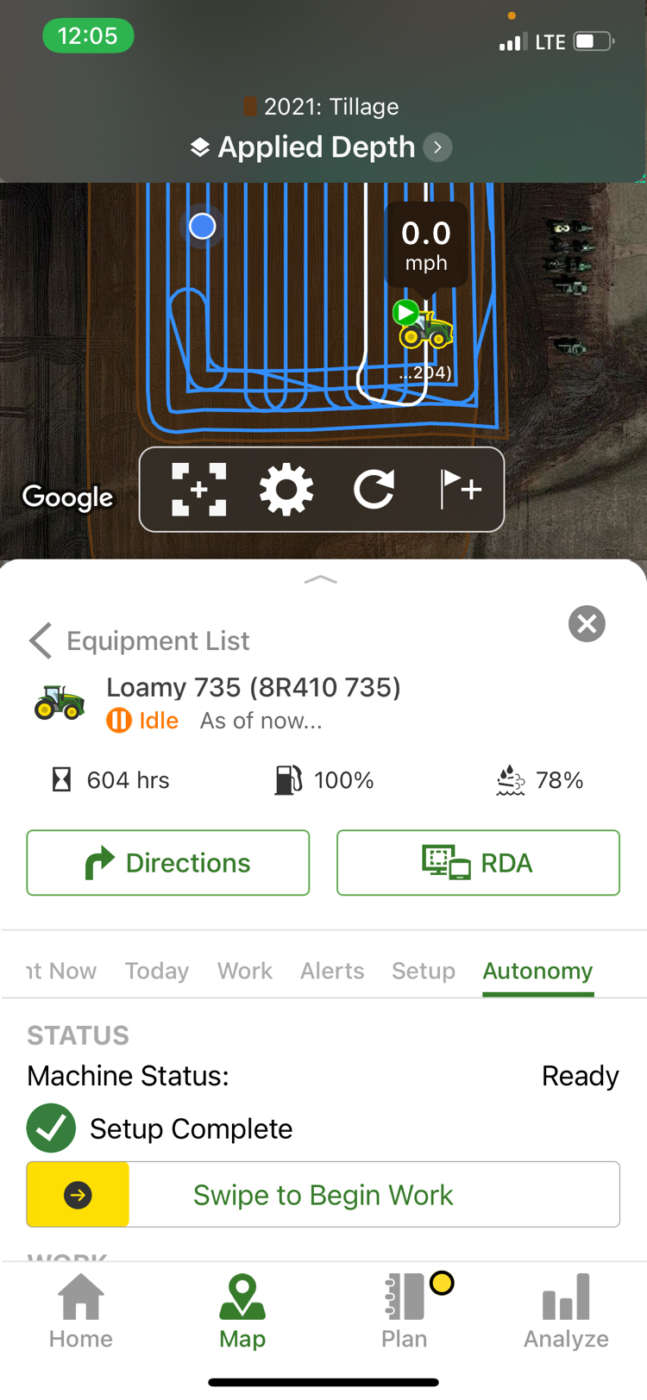Viewport: 647px width, 1400px height.
Task: Select the tractor marker on the map
Action: tap(426, 327)
